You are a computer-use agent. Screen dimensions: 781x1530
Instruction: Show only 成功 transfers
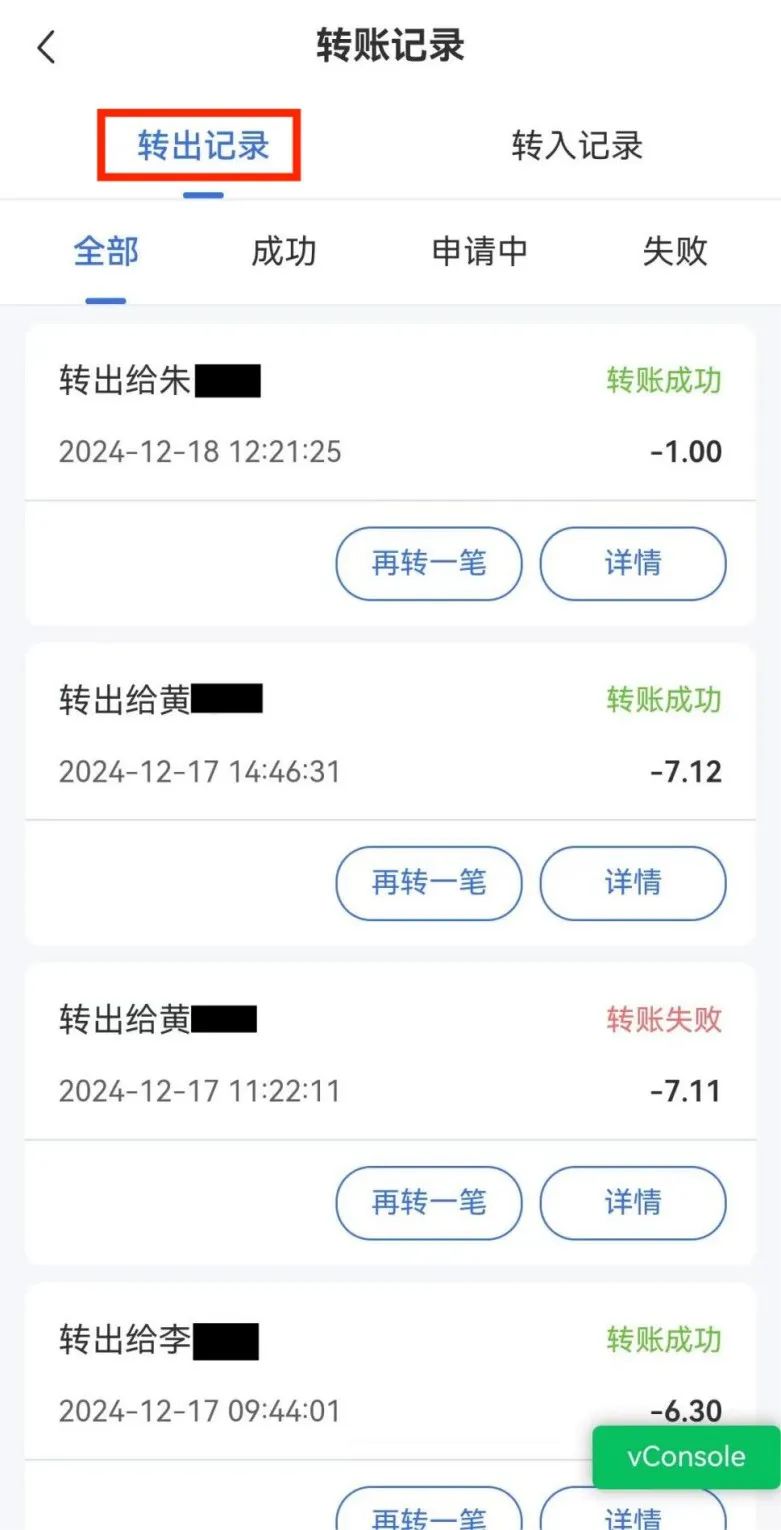284,251
